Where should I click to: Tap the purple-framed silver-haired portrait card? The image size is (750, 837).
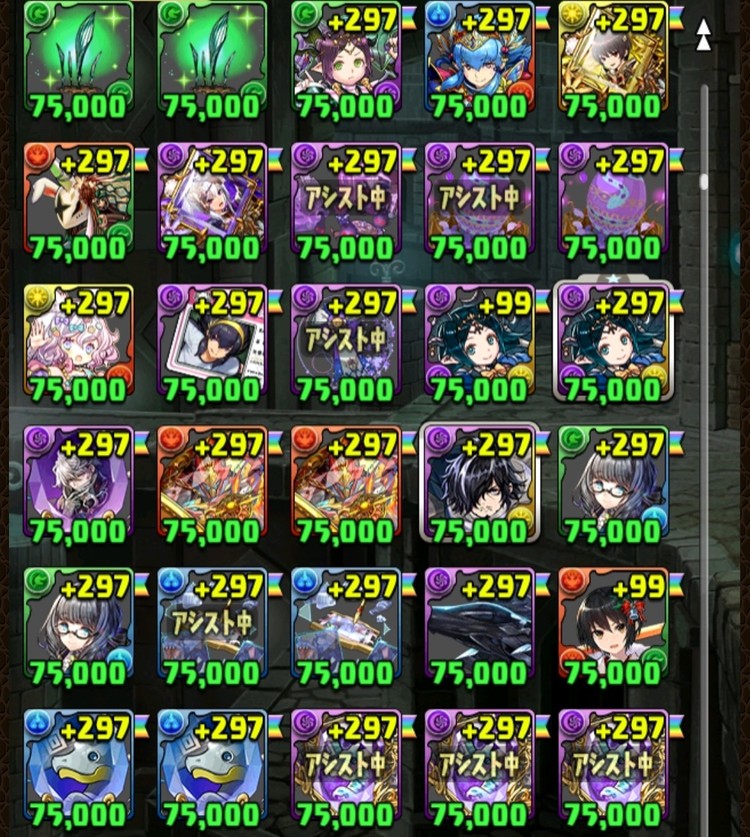211,203
